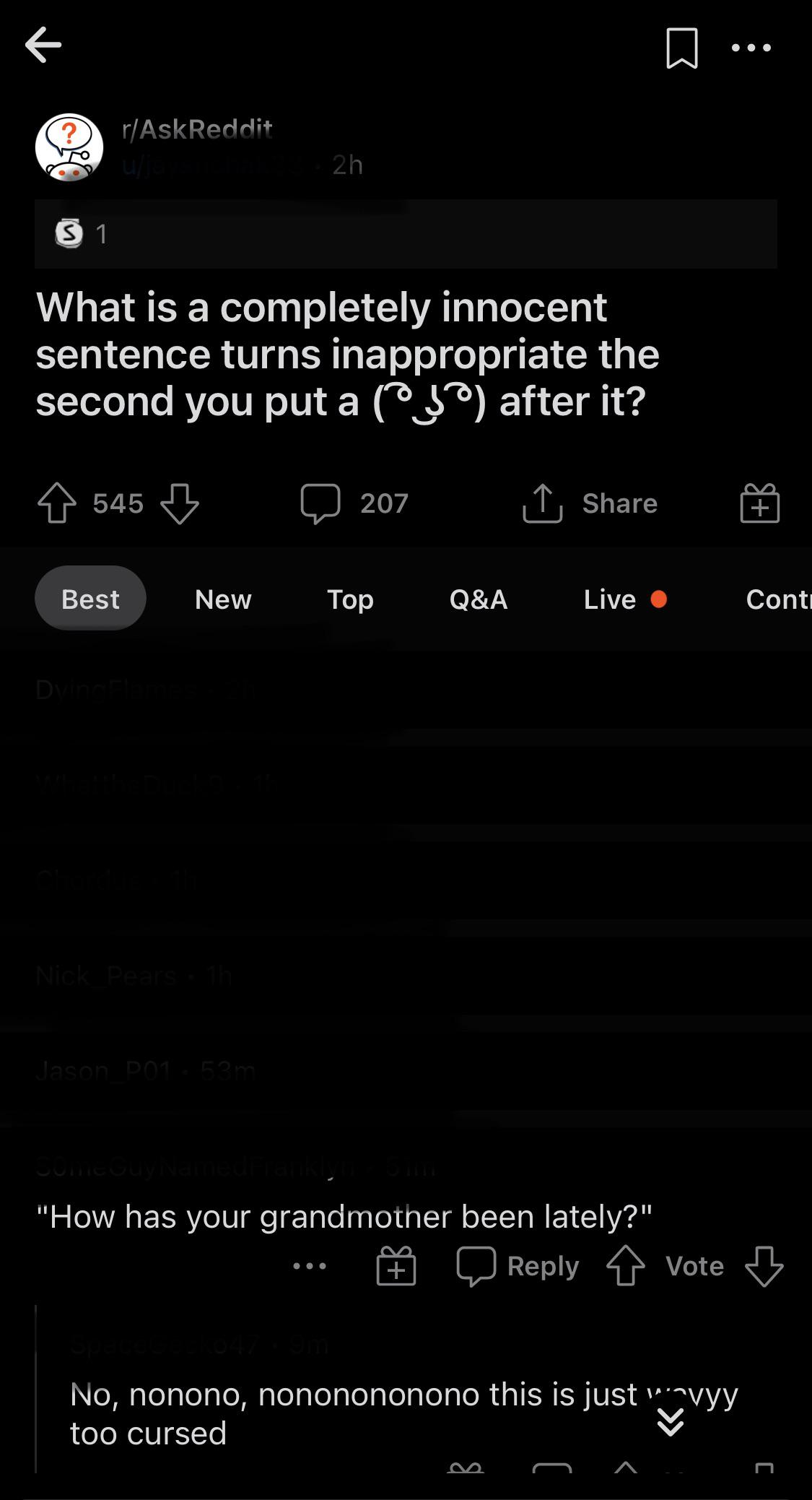Reply to the grandmother comment
Screen dimensions: 812x1500
click(x=518, y=1266)
